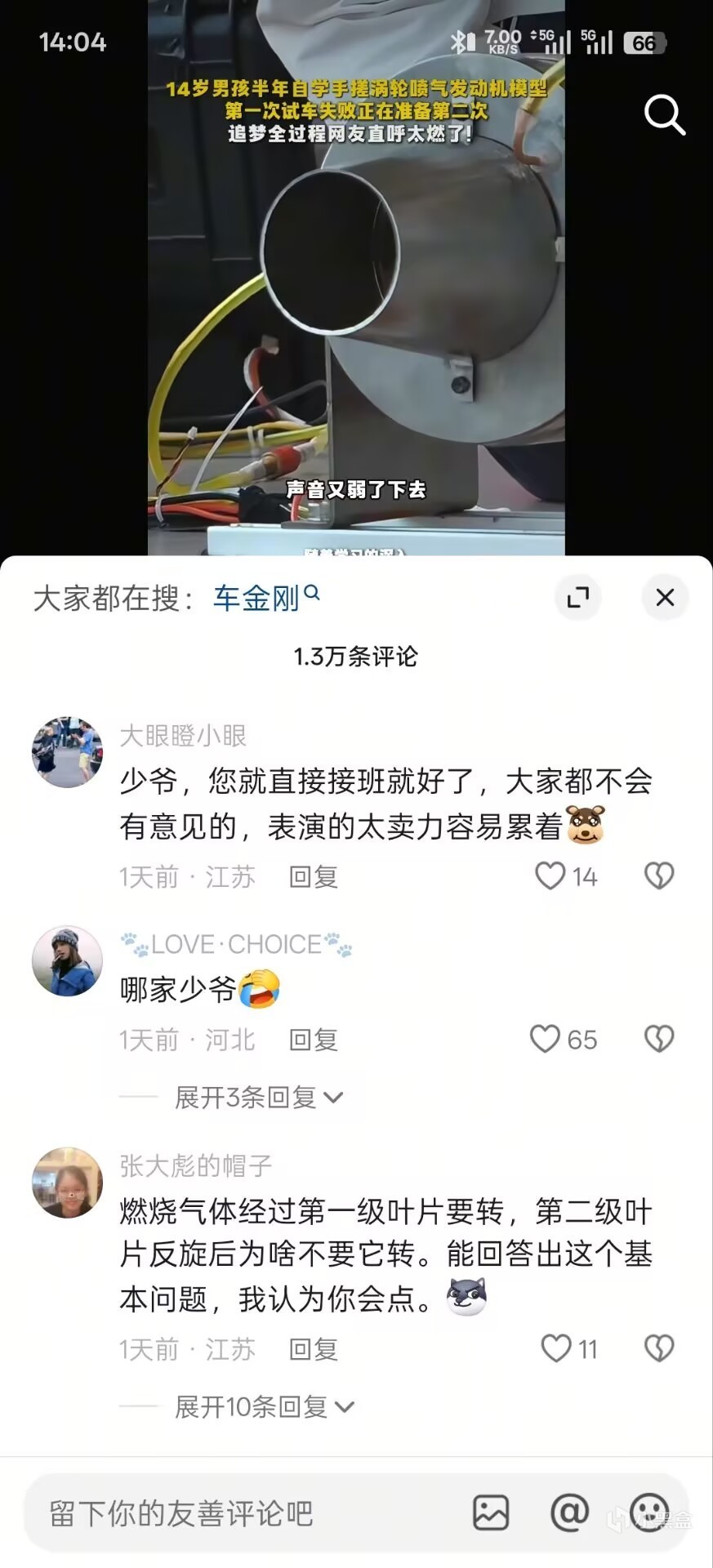
Task: Reply to the 哪家少爷 comment
Action: (313, 1040)
